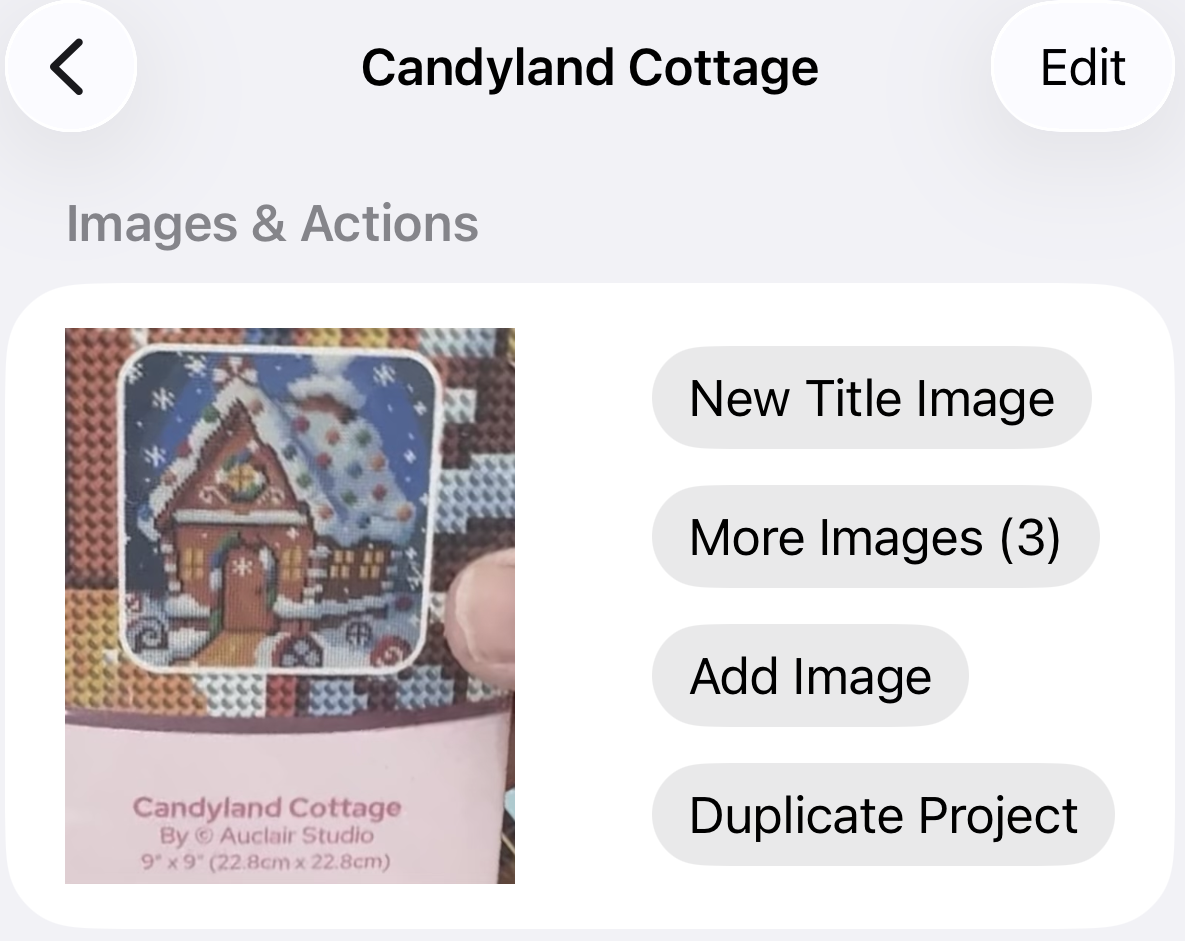The width and height of the screenshot is (1185, 941).
Task: Select the Add Image button
Action: tap(810, 676)
